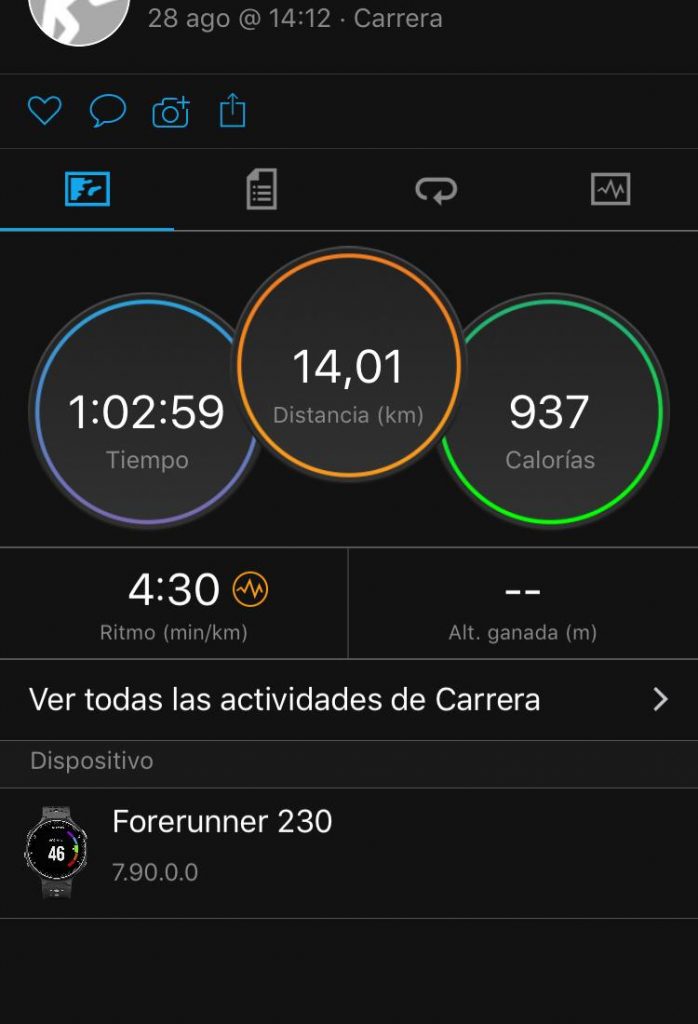
Task: Switch to the stats details tab
Action: pyautogui.click(x=261, y=189)
